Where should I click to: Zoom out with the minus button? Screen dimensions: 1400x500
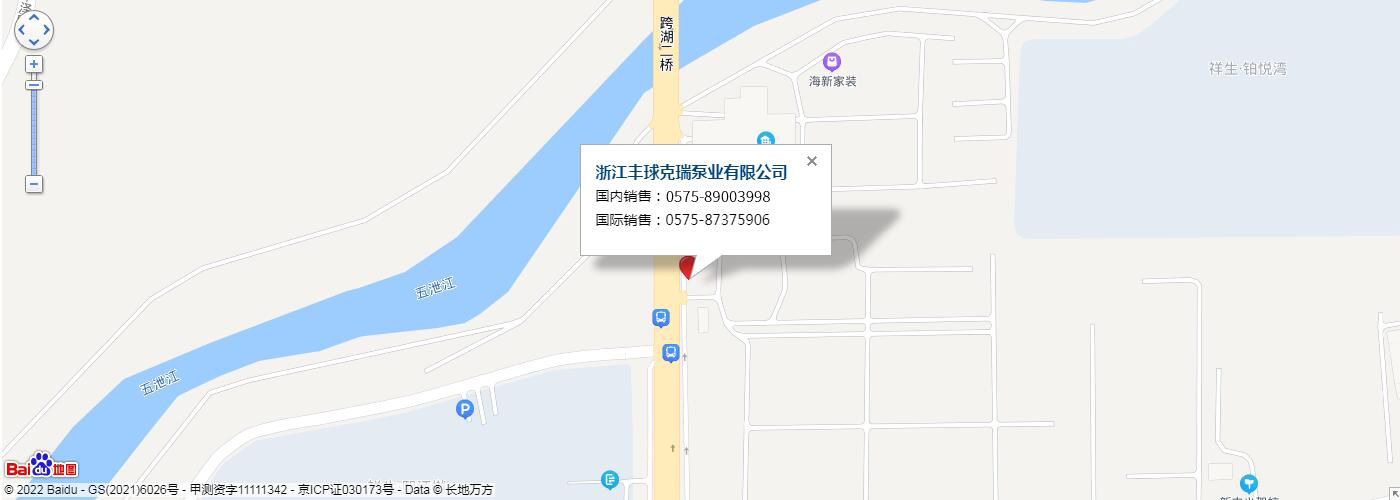coord(34,184)
